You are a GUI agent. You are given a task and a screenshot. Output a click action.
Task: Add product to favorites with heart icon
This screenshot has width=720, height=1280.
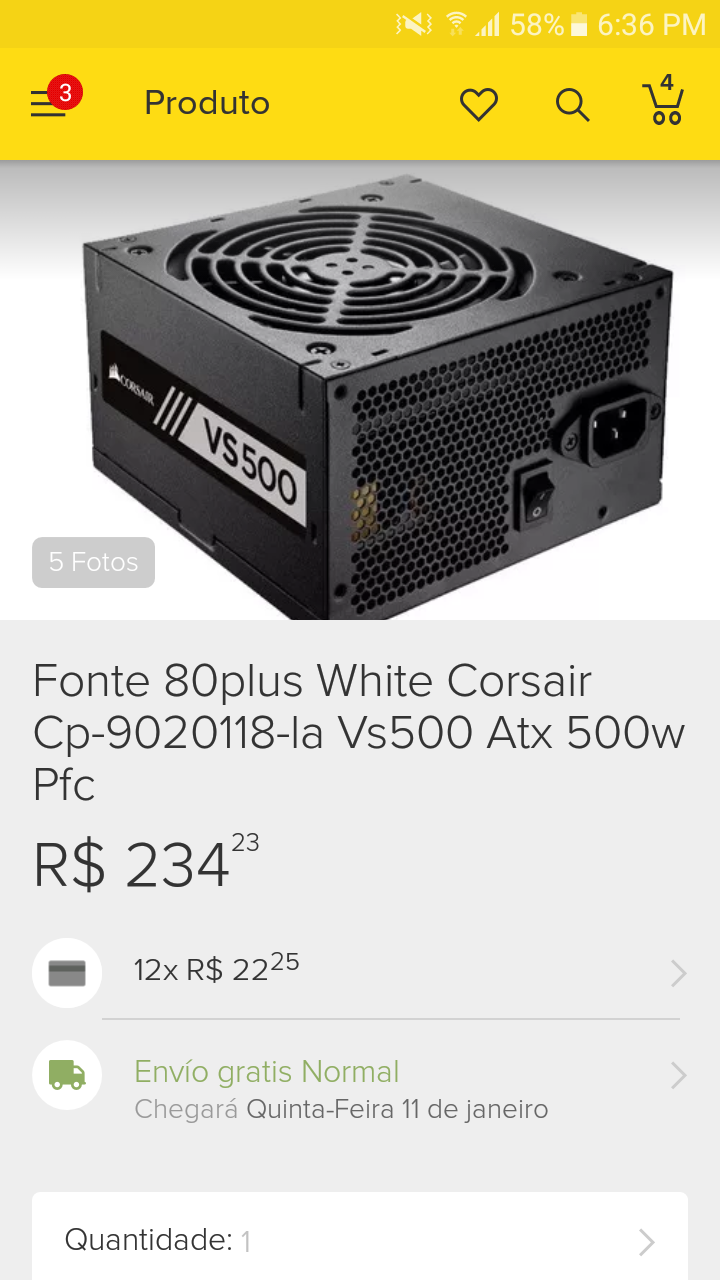[479, 104]
